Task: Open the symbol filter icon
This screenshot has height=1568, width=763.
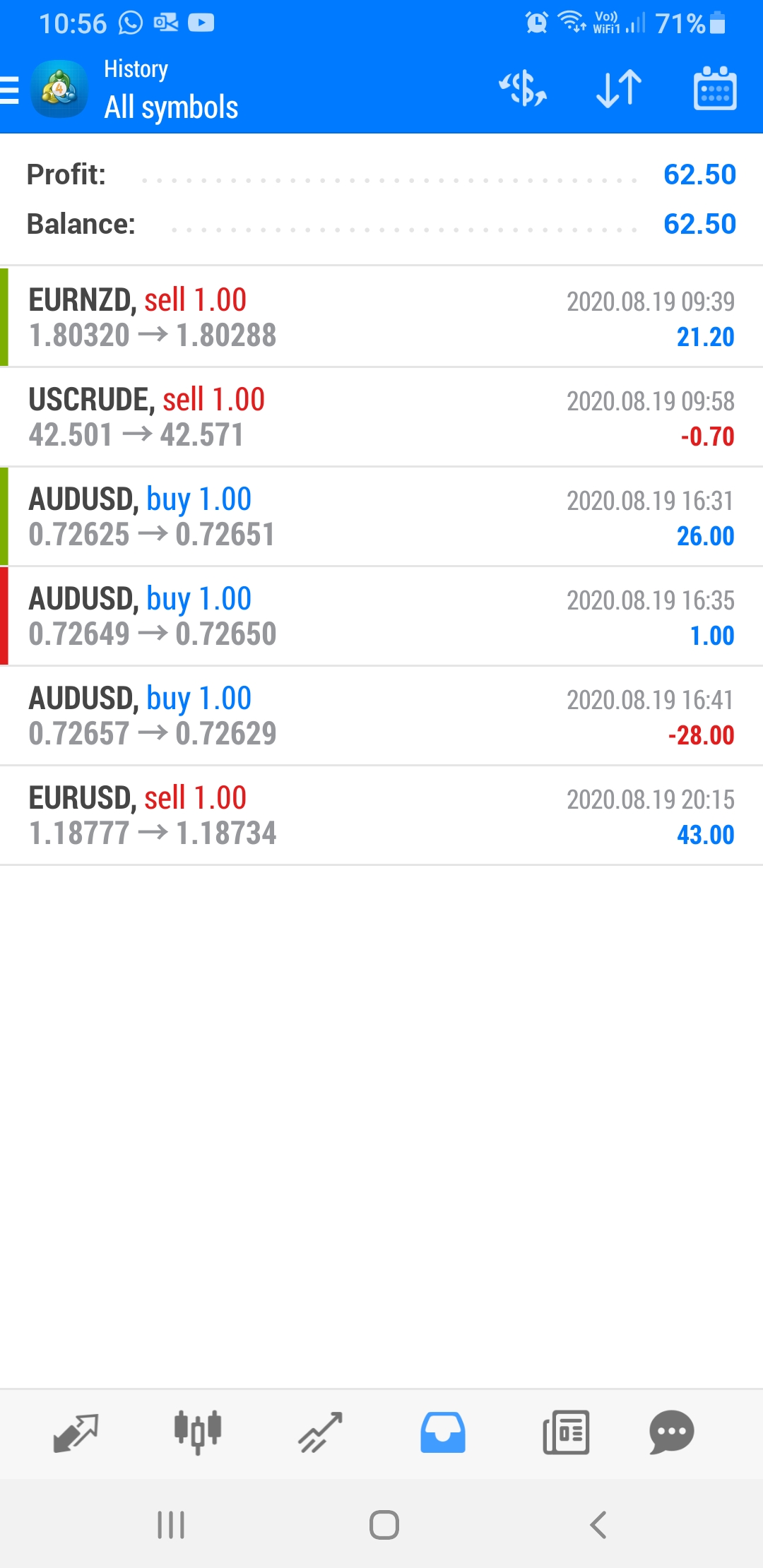Action: tap(523, 89)
